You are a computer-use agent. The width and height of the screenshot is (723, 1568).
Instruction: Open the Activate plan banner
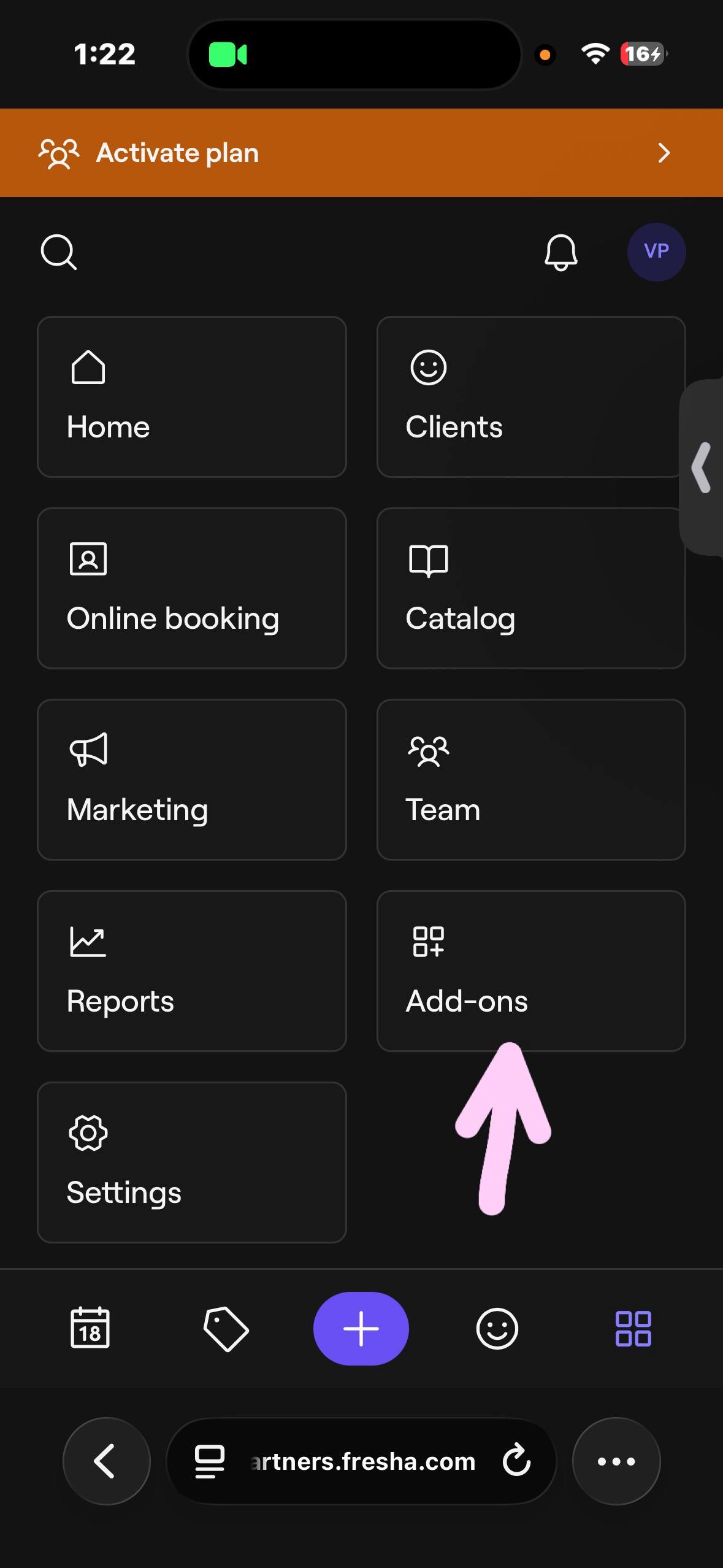(361, 153)
